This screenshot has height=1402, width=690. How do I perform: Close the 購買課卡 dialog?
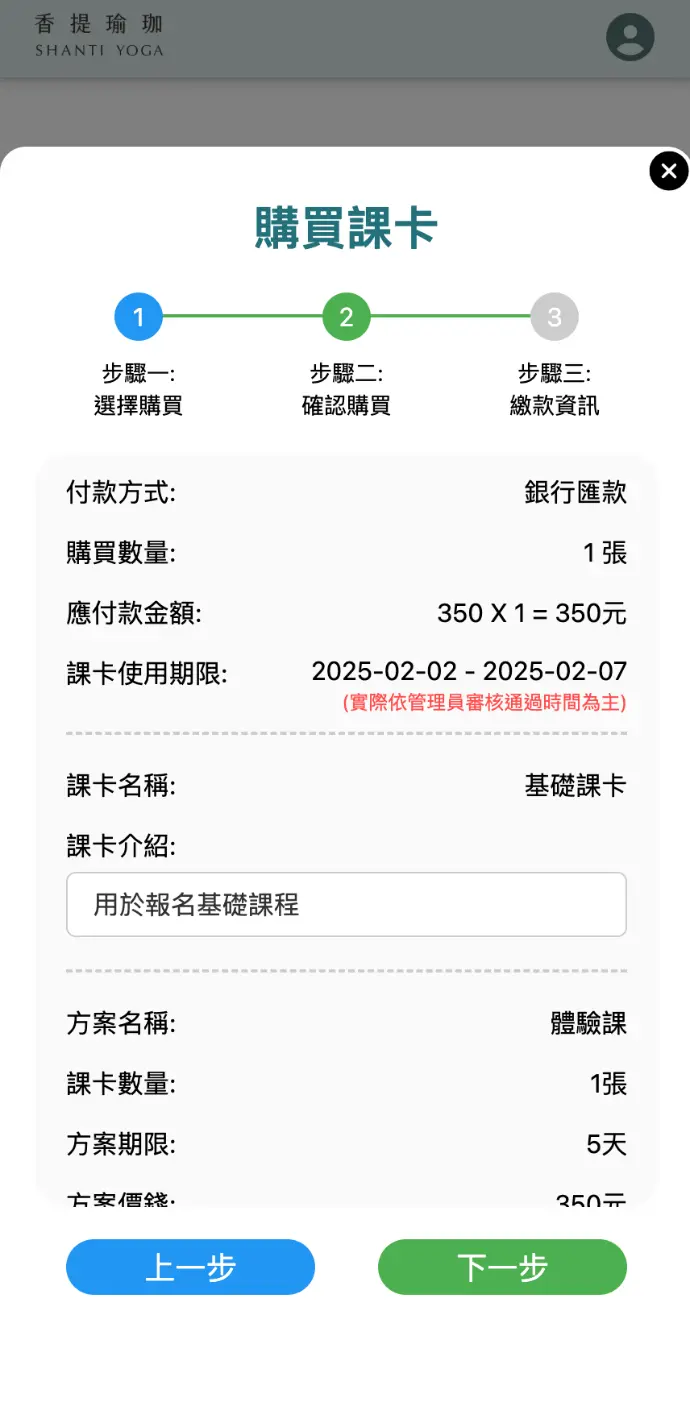(x=669, y=171)
